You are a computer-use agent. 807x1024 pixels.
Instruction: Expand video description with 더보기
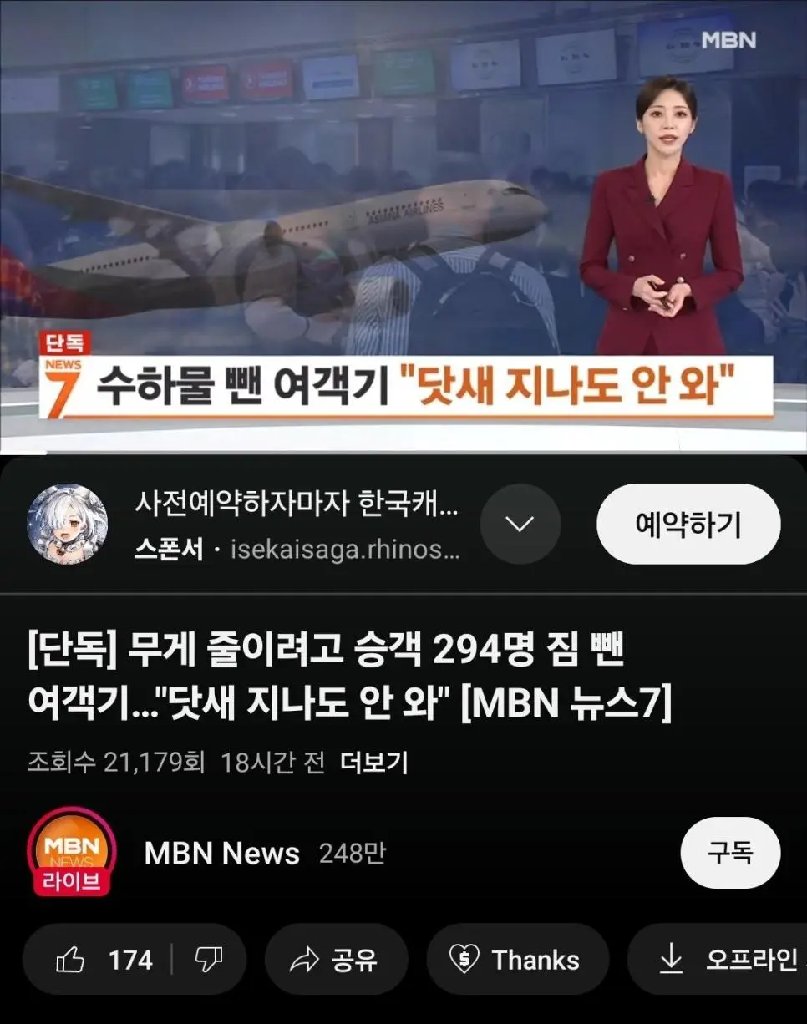coord(374,763)
